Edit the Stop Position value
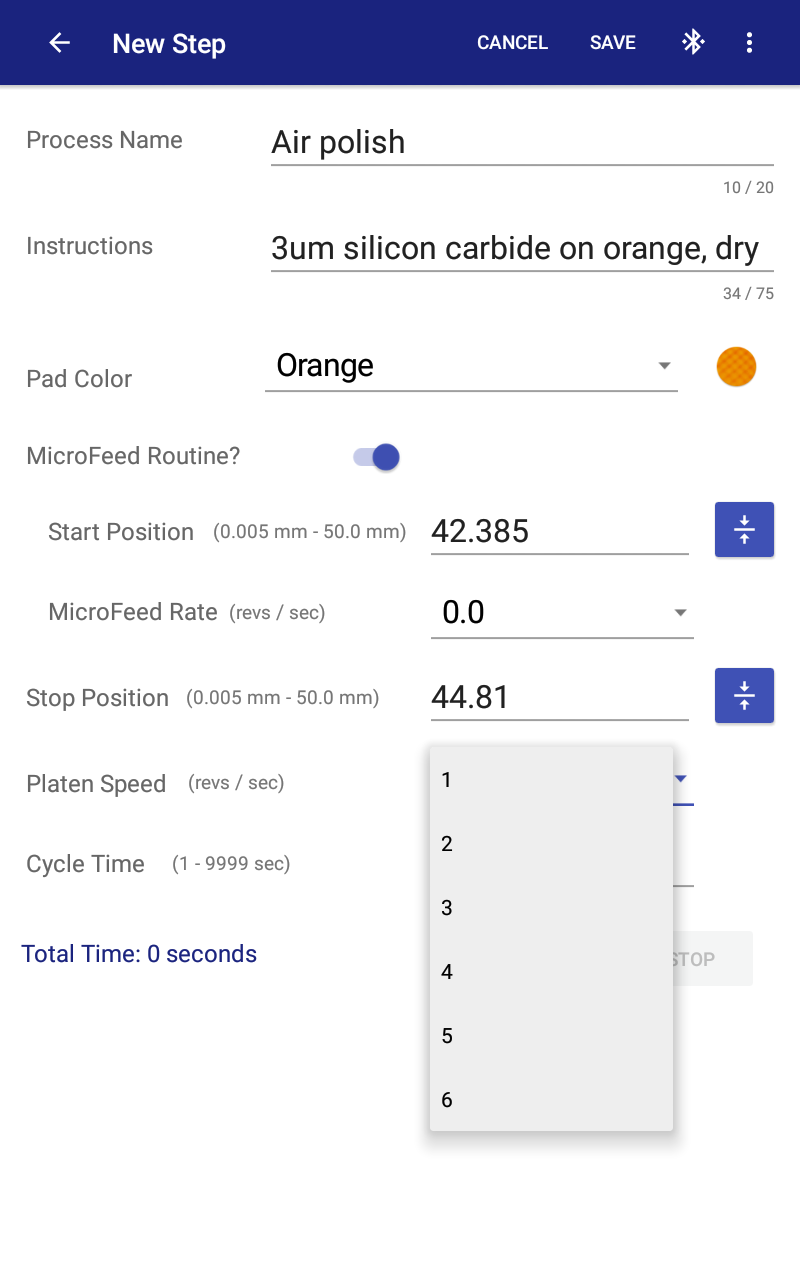This screenshot has width=800, height=1280. [x=560, y=697]
